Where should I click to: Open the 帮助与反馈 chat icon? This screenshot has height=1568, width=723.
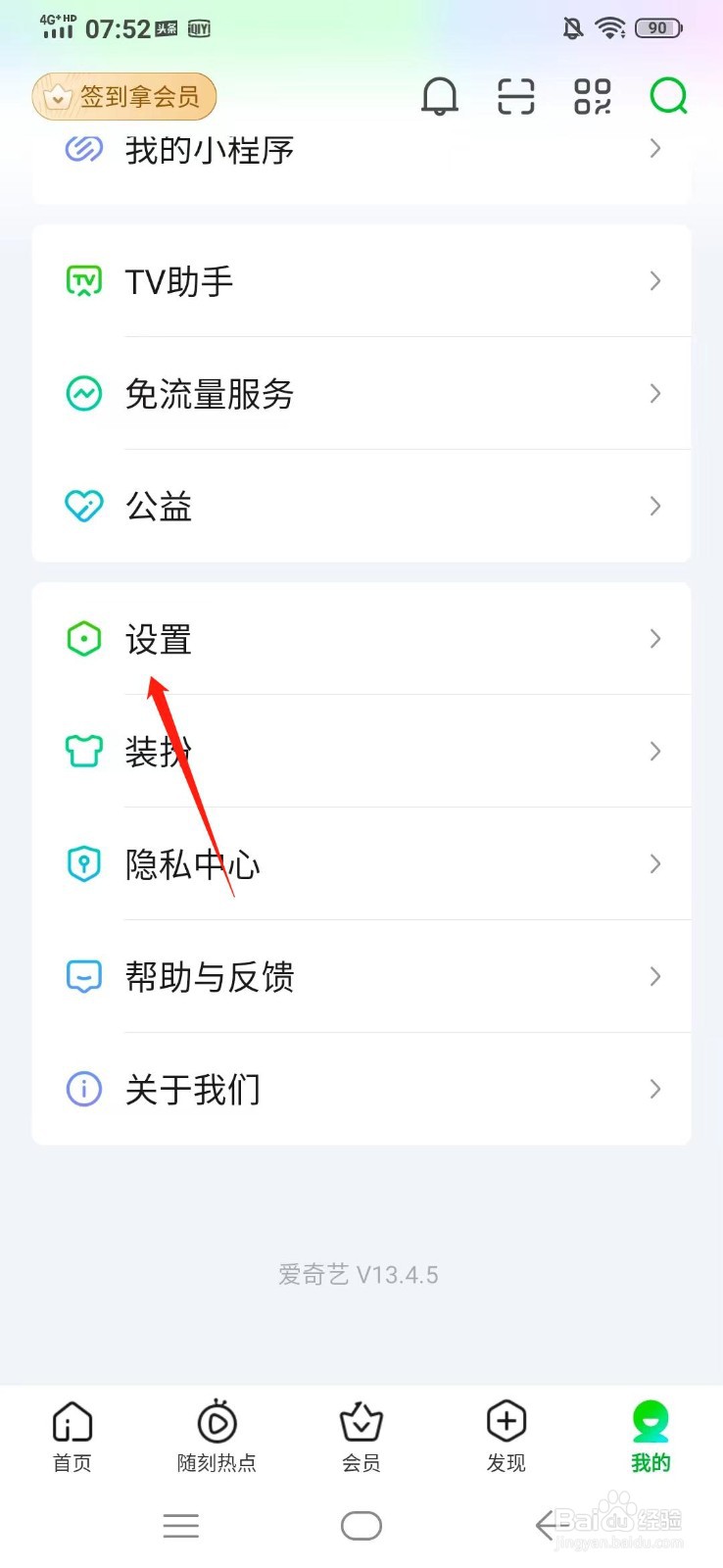(x=84, y=976)
